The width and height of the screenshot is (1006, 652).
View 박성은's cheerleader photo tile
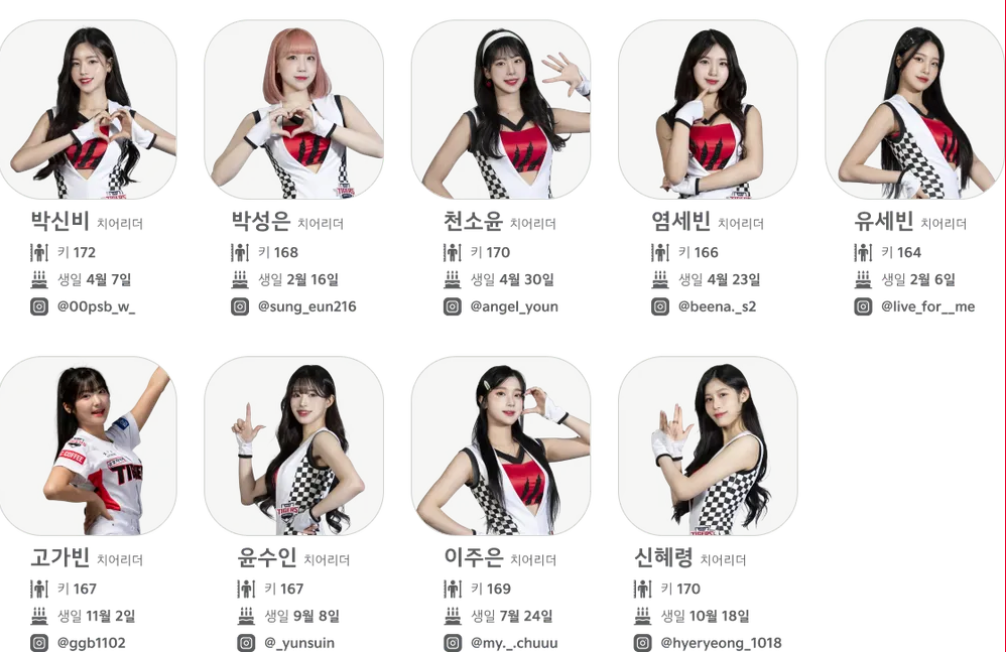[x=294, y=110]
